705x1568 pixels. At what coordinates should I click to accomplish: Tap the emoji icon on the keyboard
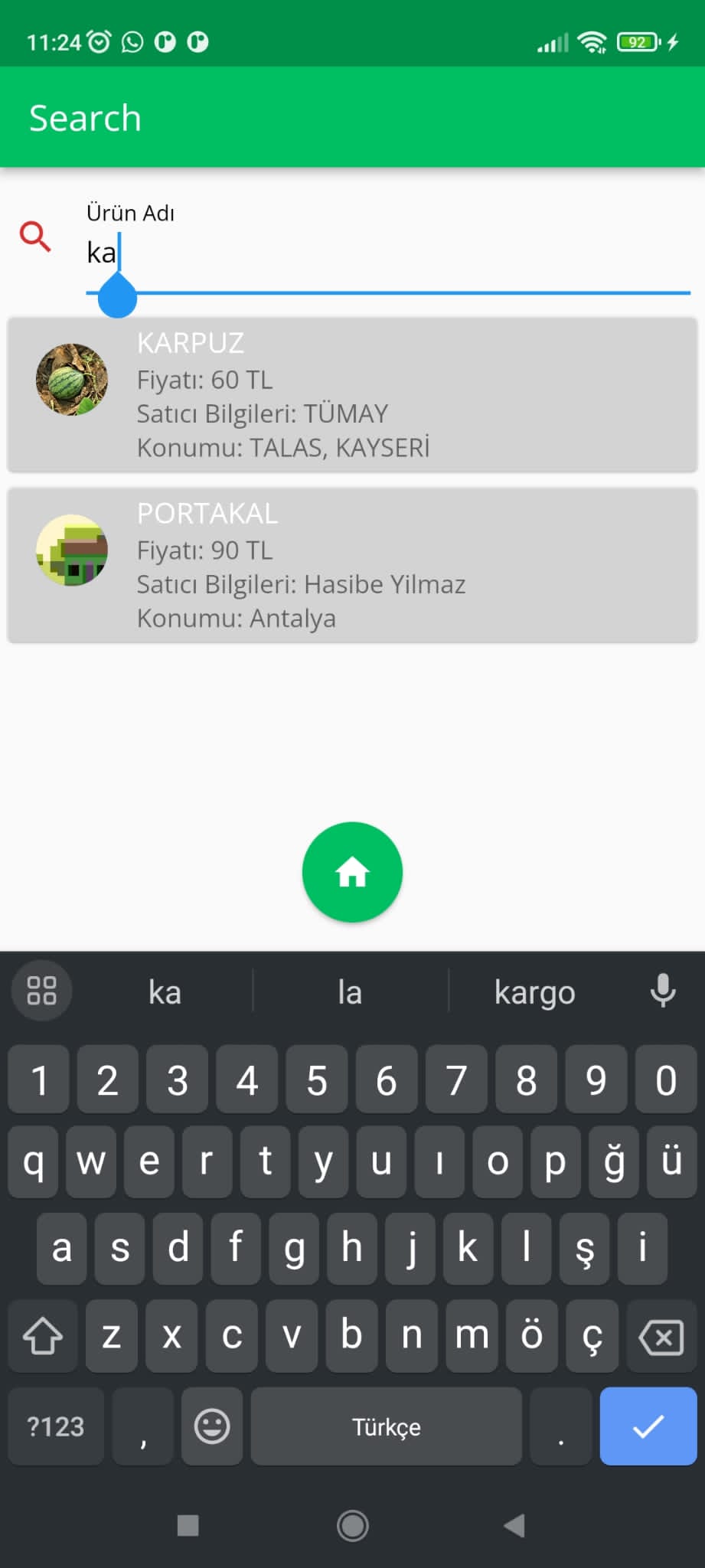(212, 1426)
